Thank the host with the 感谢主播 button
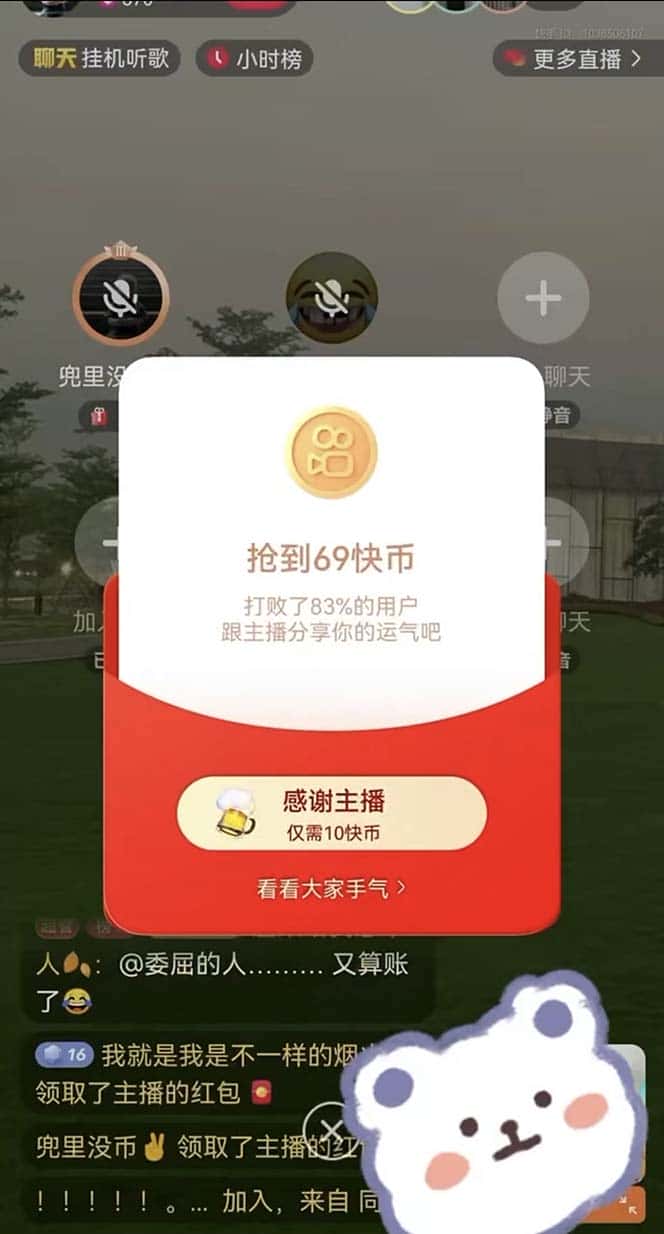664x1234 pixels. point(331,814)
